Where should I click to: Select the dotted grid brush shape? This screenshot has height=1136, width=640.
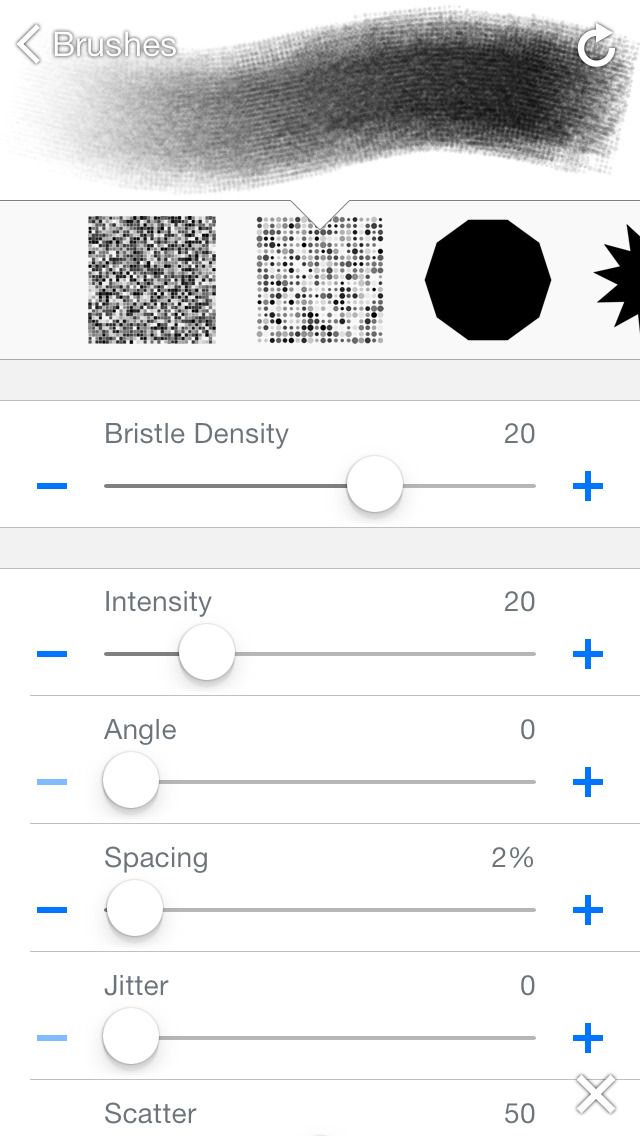[x=320, y=280]
